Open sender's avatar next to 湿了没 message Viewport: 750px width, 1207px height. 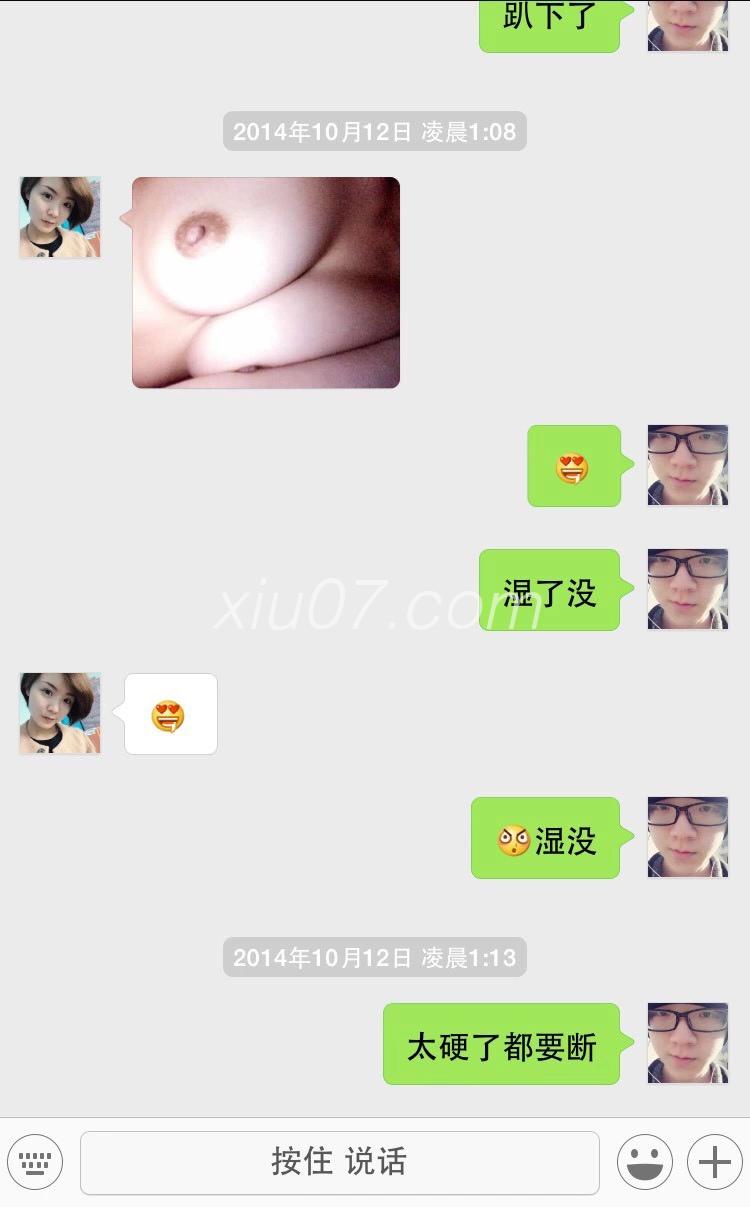click(x=688, y=589)
